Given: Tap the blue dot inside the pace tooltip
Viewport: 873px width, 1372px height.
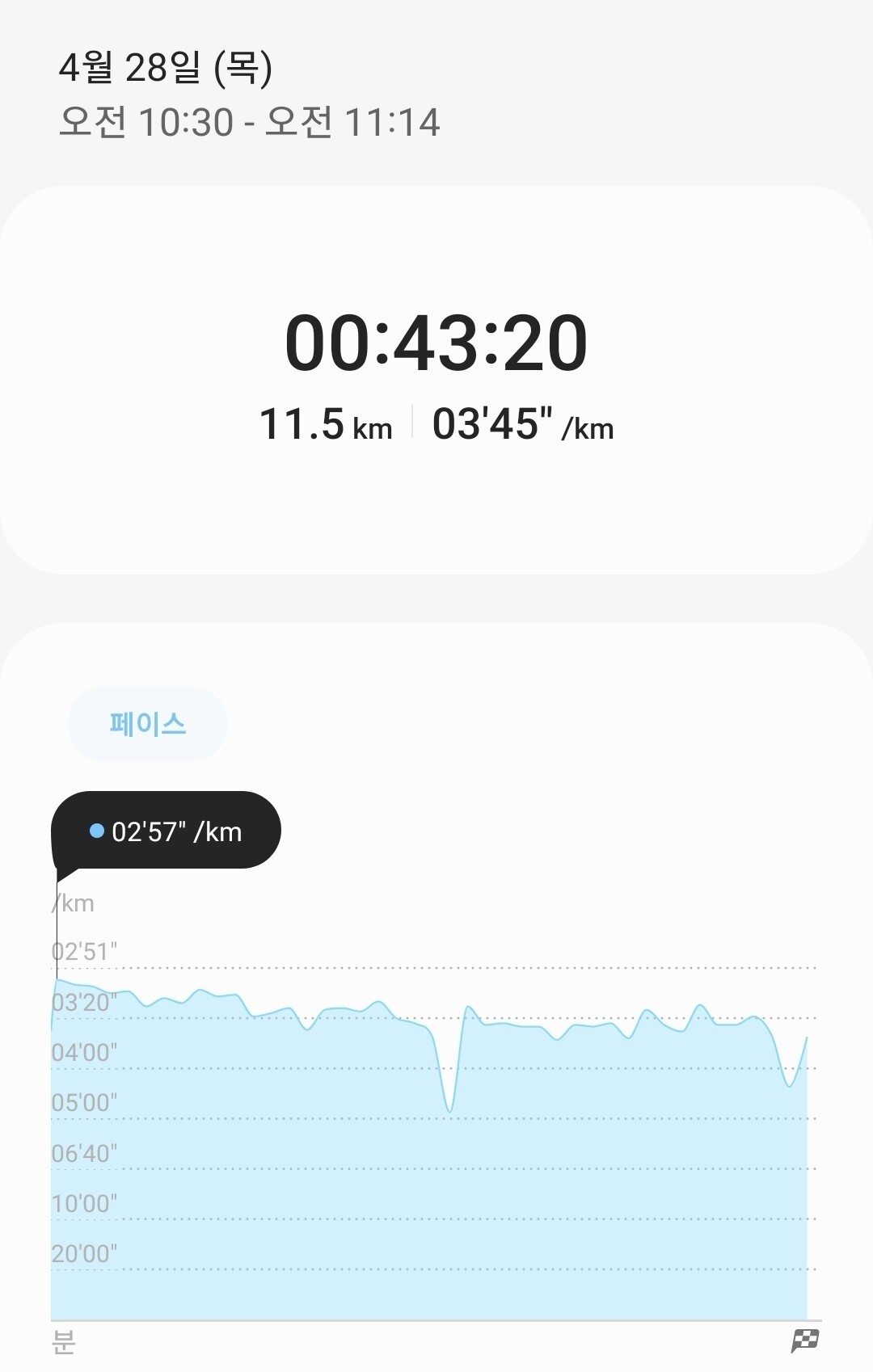Looking at the screenshot, I should (99, 829).
